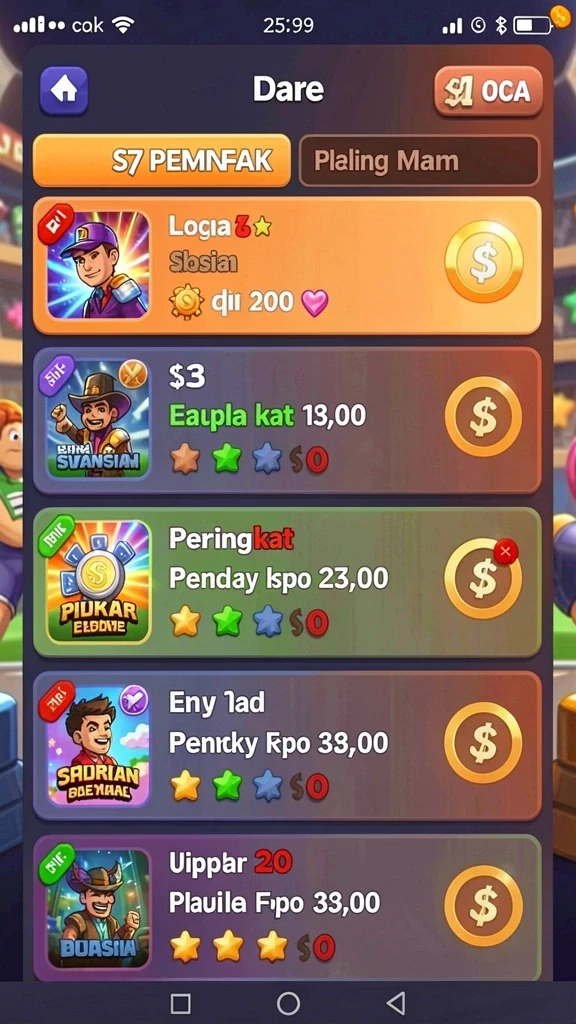The image size is (576, 1024).
Task: Open recent apps from the navigation bar
Action: [180, 1003]
